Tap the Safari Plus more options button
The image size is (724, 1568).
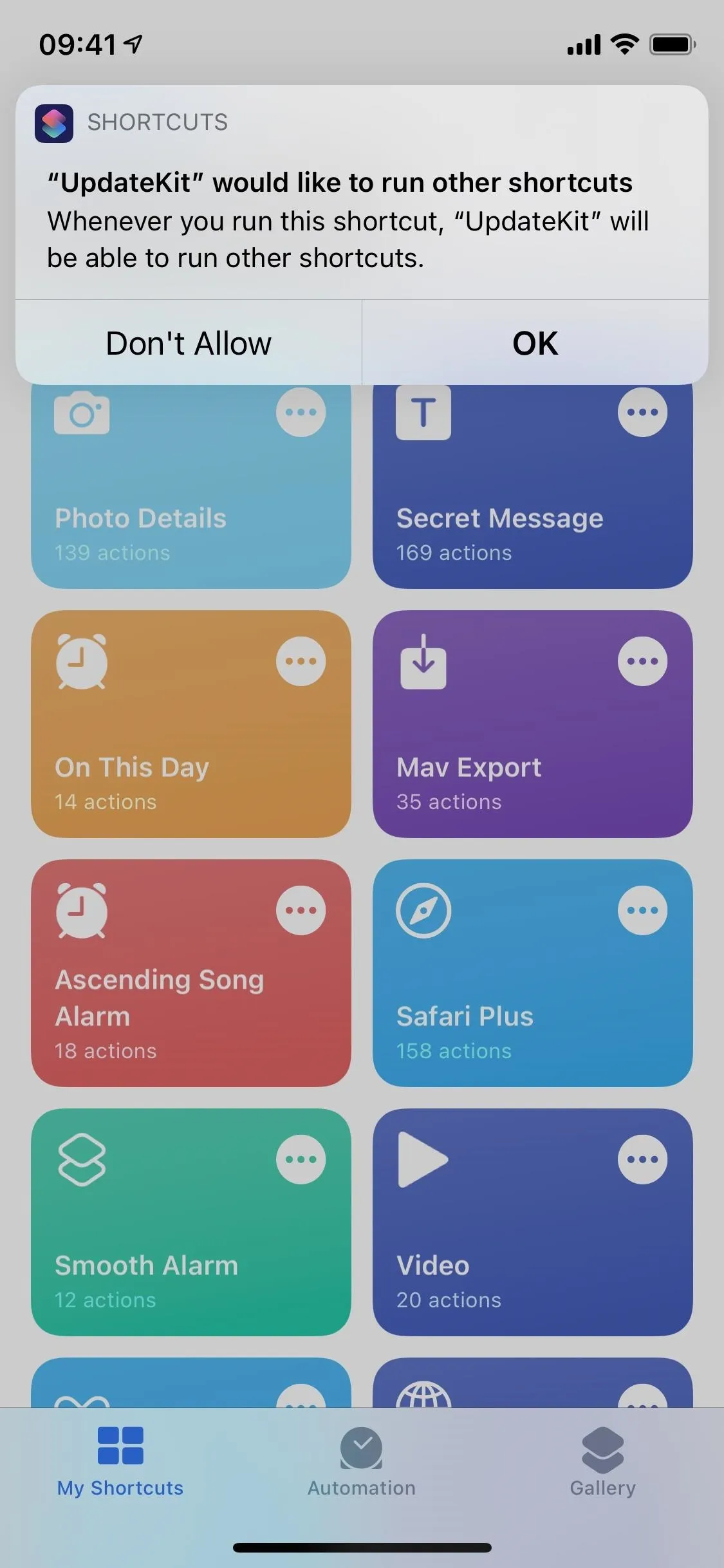pos(642,910)
